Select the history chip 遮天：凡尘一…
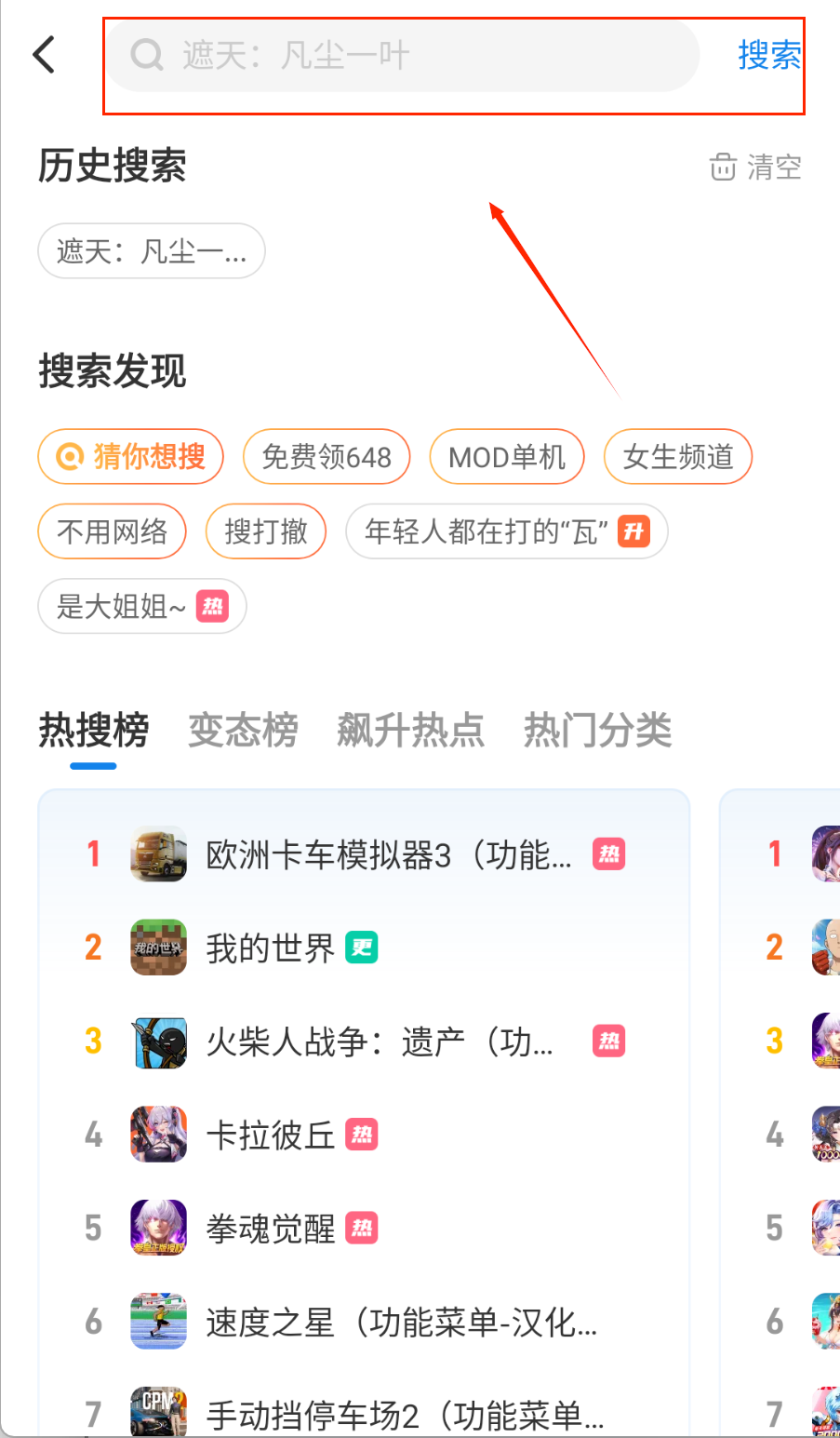Image resolution: width=840 pixels, height=1438 pixels. coord(152,251)
